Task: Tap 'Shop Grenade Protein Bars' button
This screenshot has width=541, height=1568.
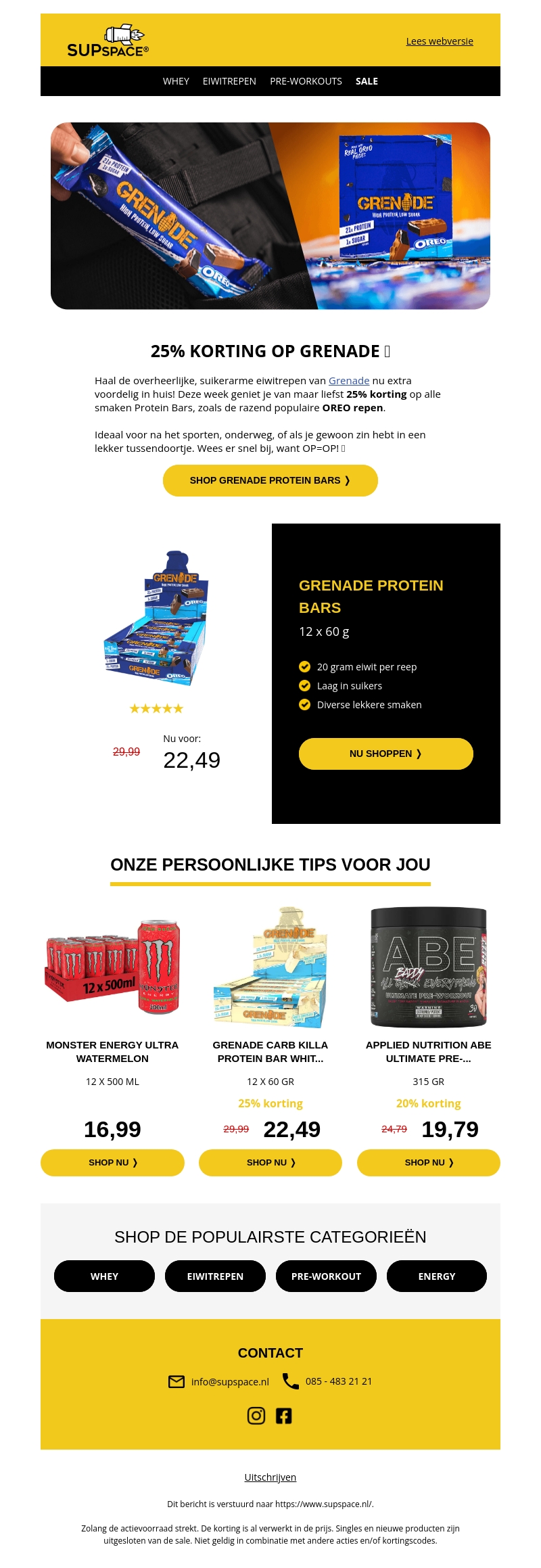Action: point(270,480)
